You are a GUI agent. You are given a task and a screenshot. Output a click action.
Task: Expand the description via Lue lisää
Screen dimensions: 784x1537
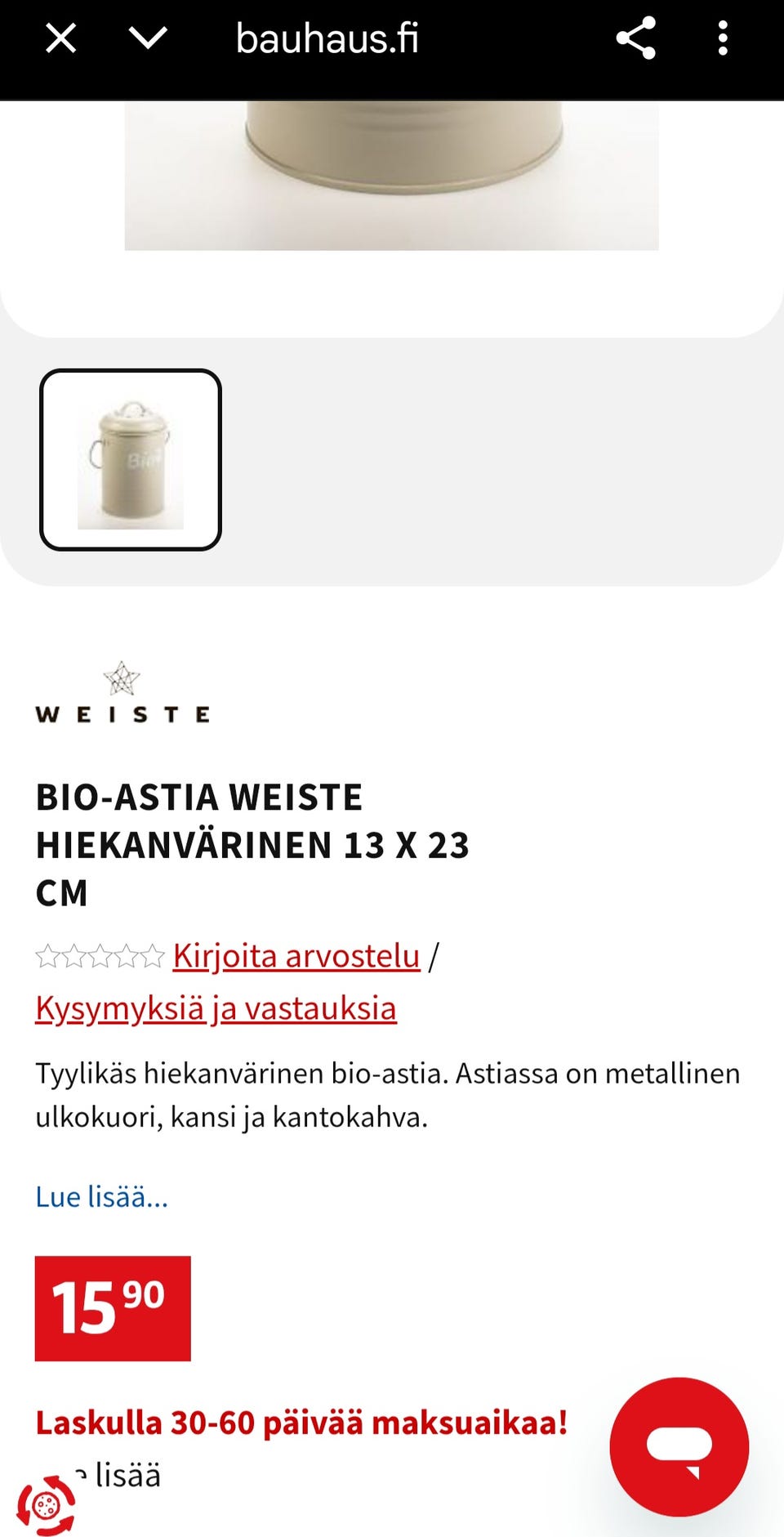100,1196
